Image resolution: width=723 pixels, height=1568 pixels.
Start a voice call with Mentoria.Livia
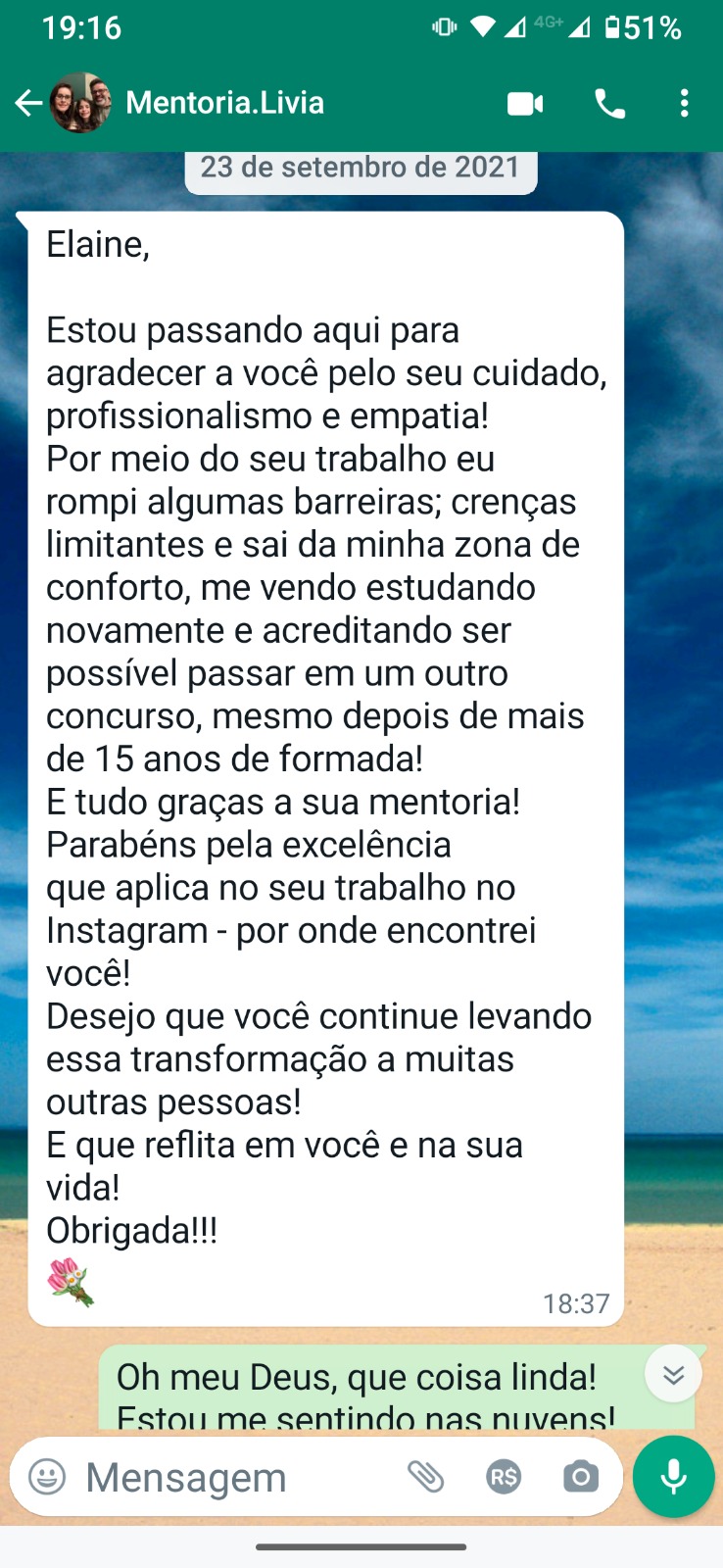point(609,104)
